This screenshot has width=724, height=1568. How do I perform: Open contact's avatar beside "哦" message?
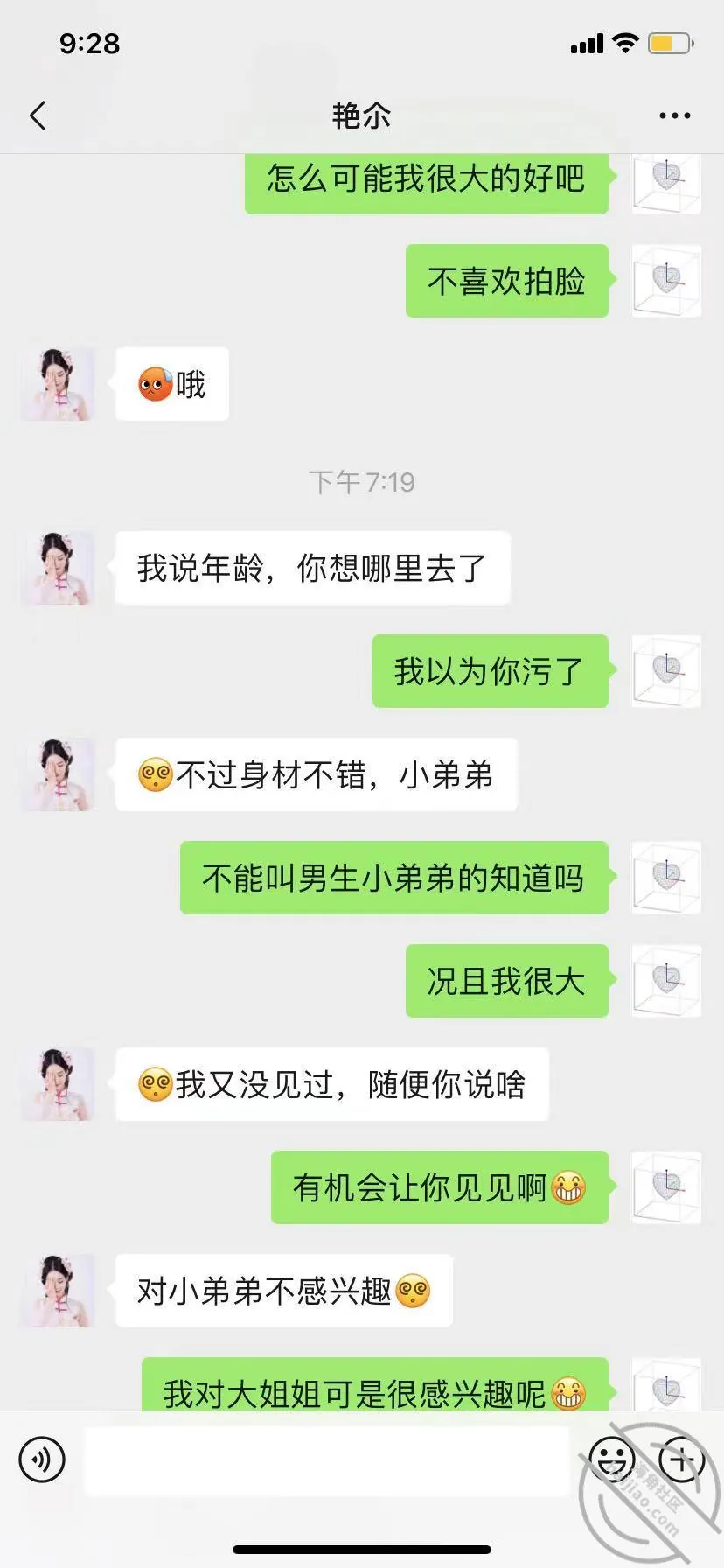(x=58, y=384)
